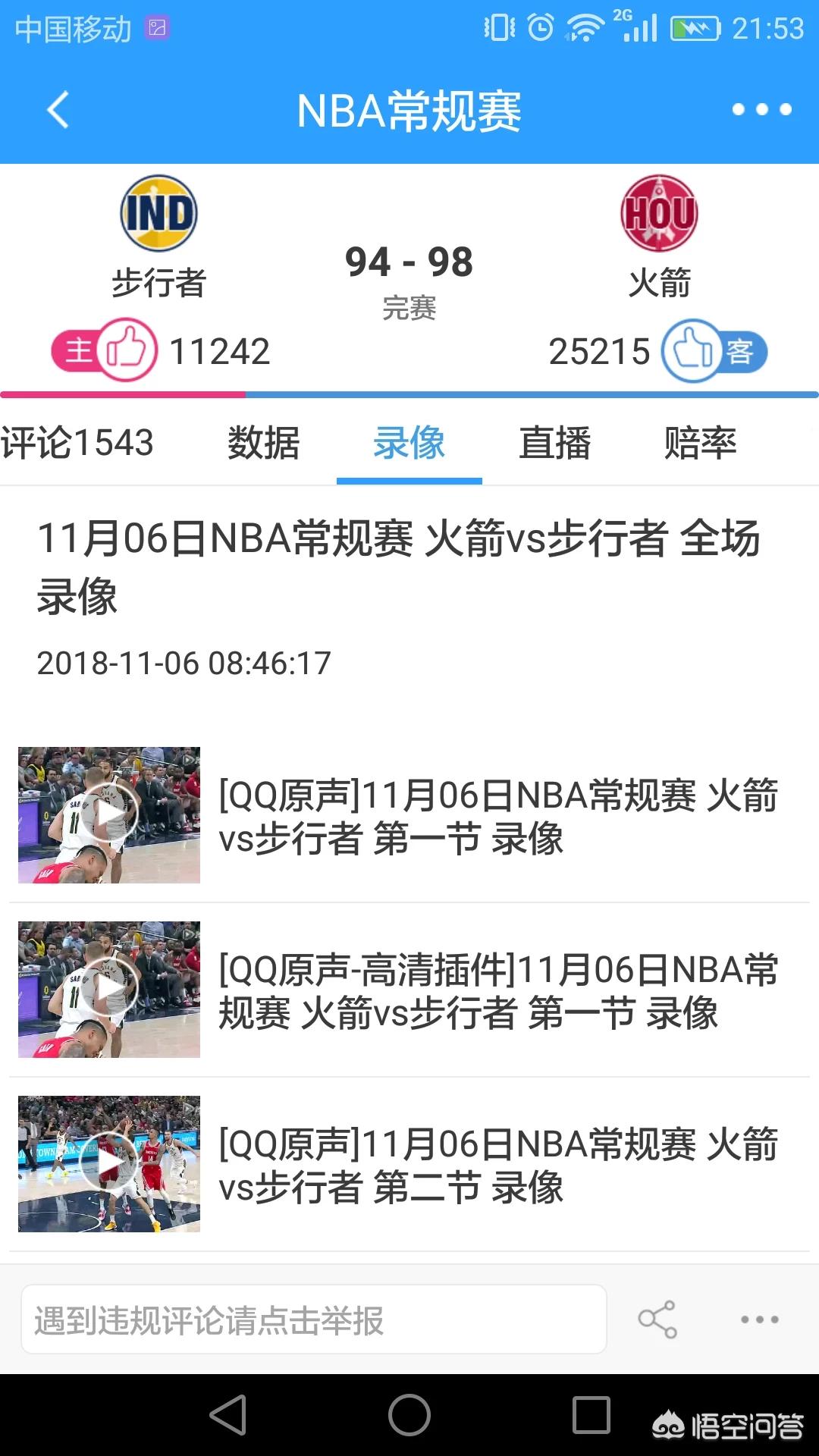819x1456 pixels.
Task: Go back using the top-left arrow
Action: [x=58, y=110]
